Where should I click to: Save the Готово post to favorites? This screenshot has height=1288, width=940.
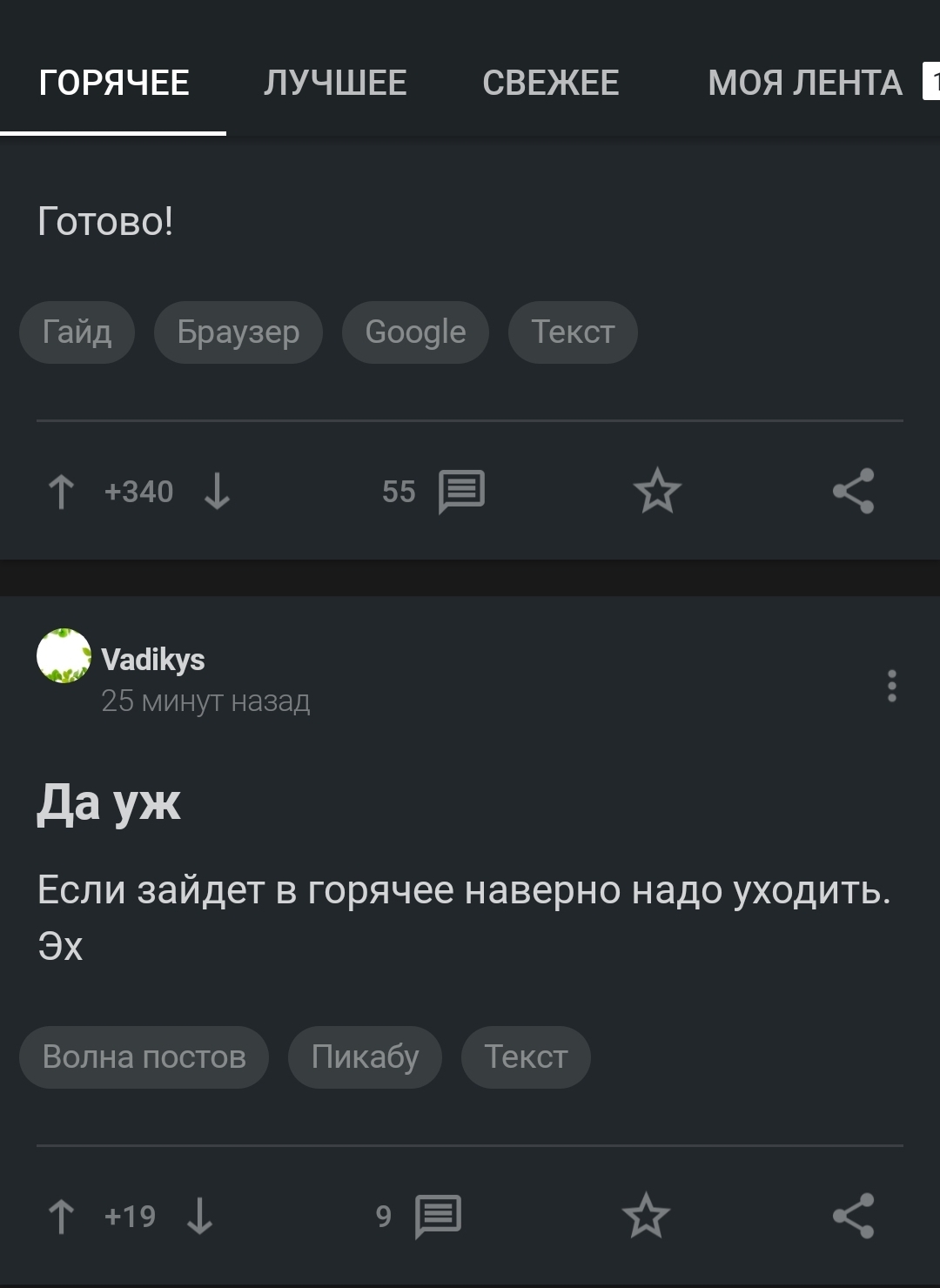(657, 492)
